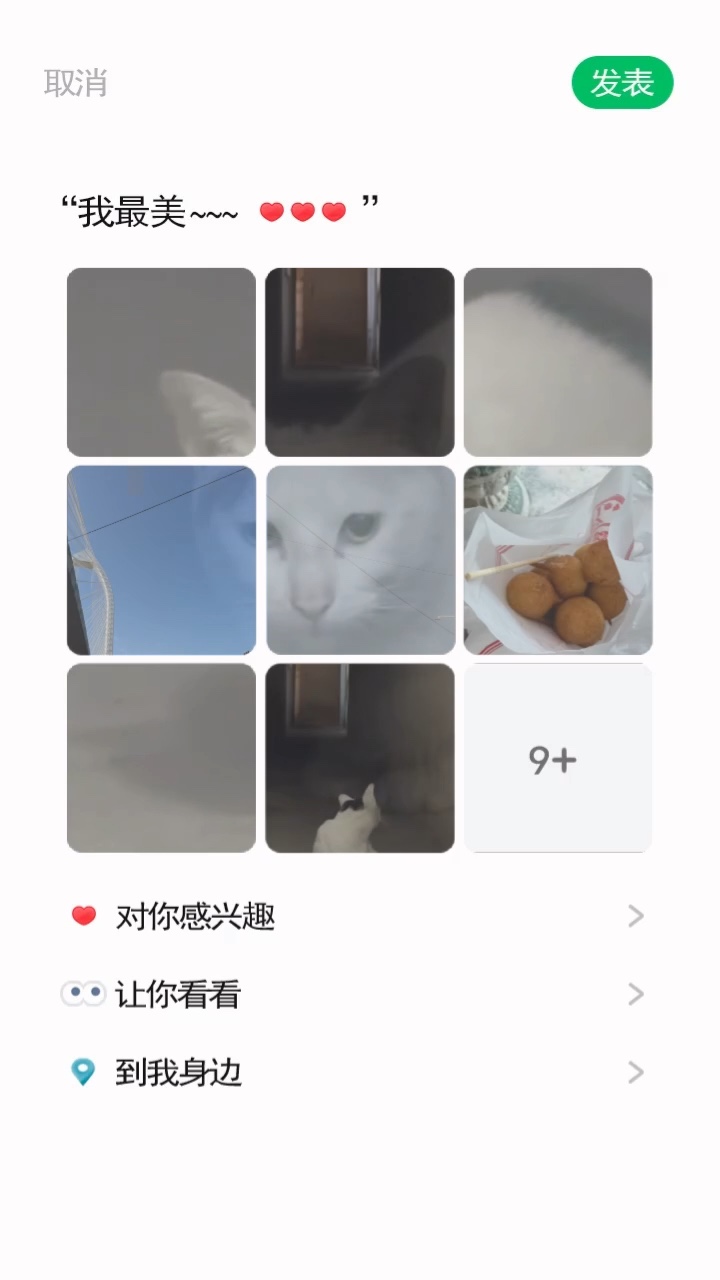Open the 对你感兴趣 row
The width and height of the screenshot is (720, 1280).
356,916
